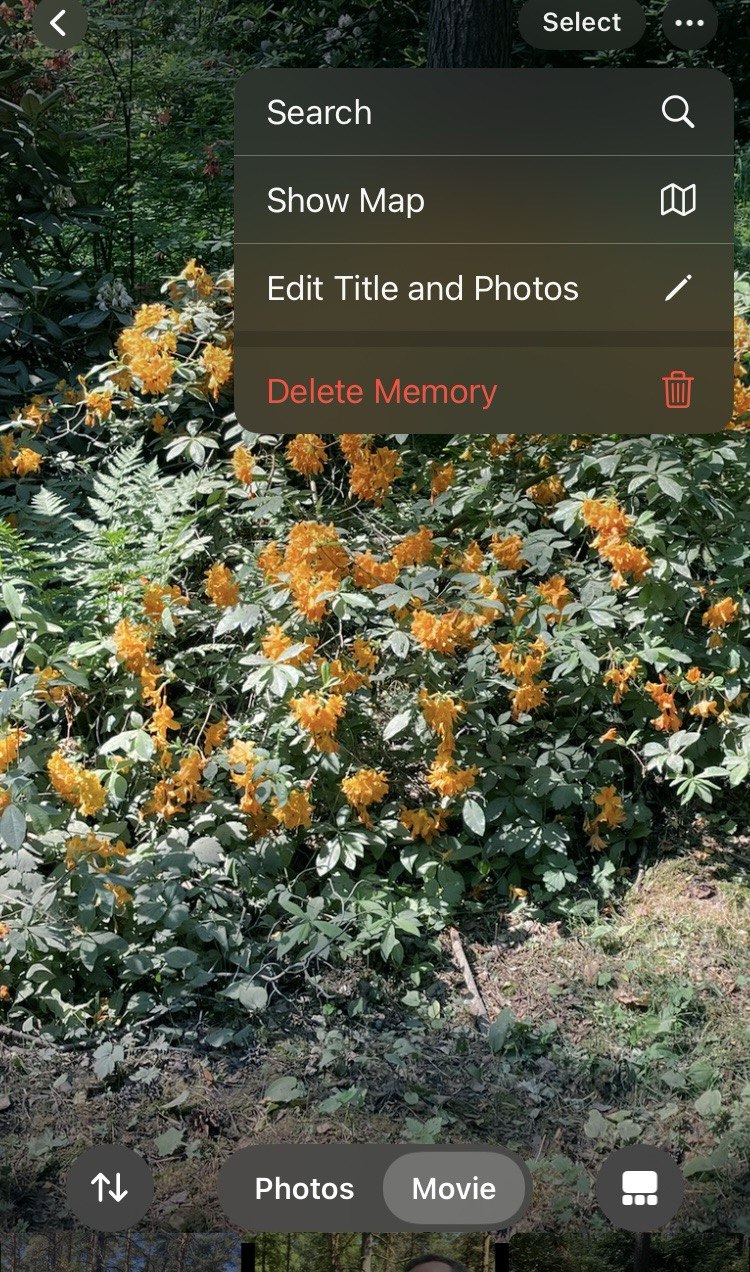Tap the Select button
The image size is (750, 1272).
coord(580,22)
